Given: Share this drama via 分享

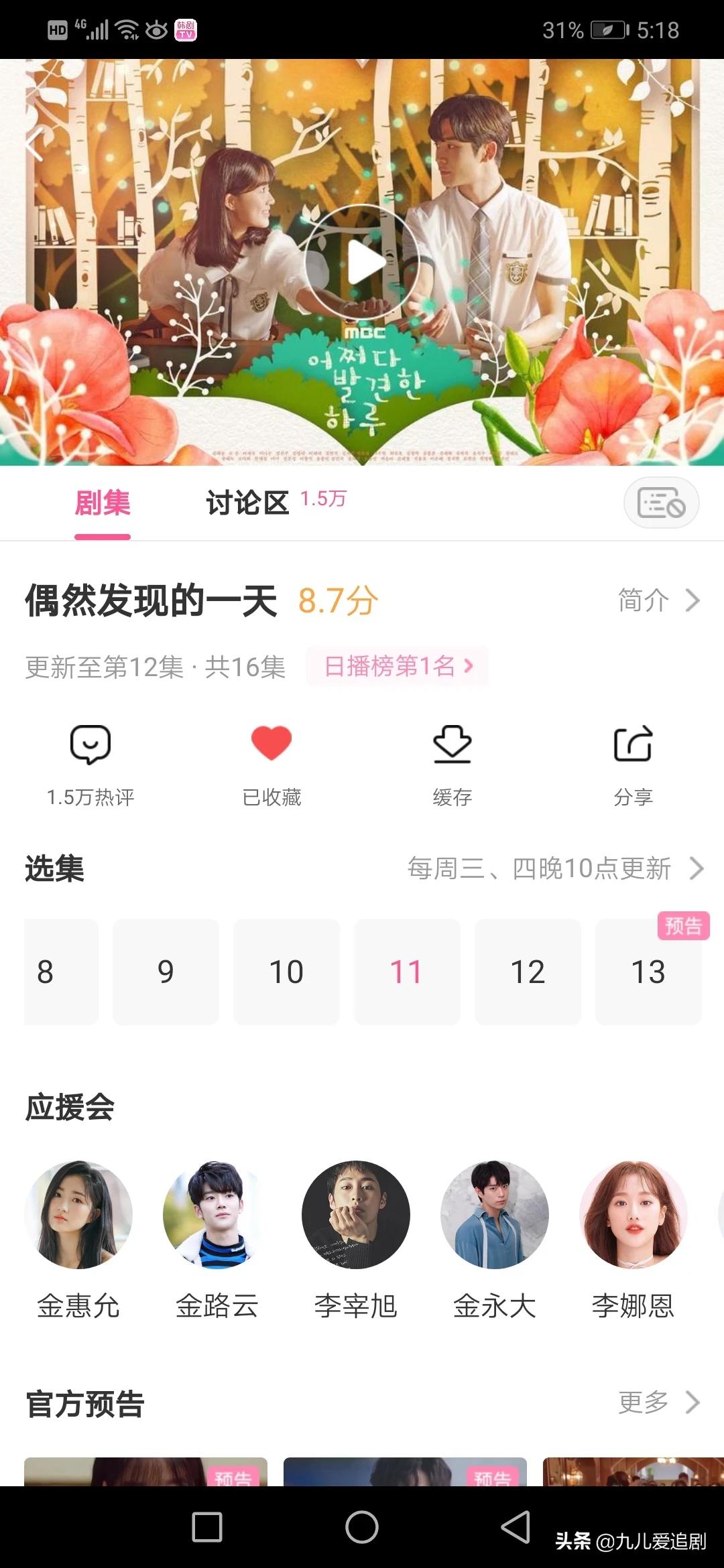Looking at the screenshot, I should [x=633, y=765].
